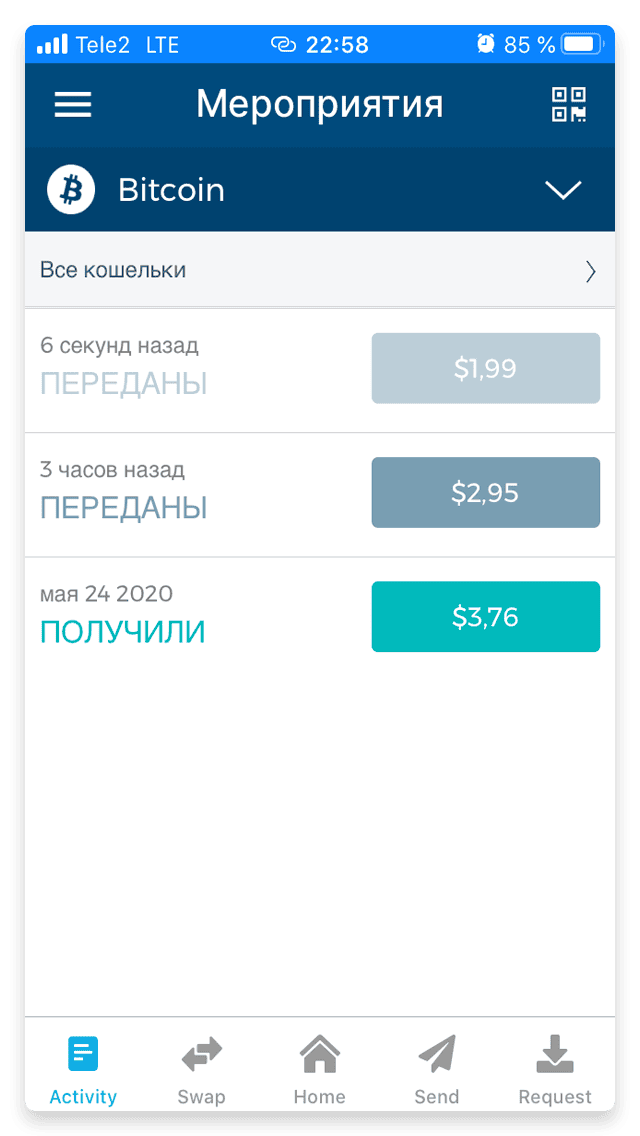Tap the Activity tab
The height and width of the screenshot is (1136, 640).
[83, 1070]
